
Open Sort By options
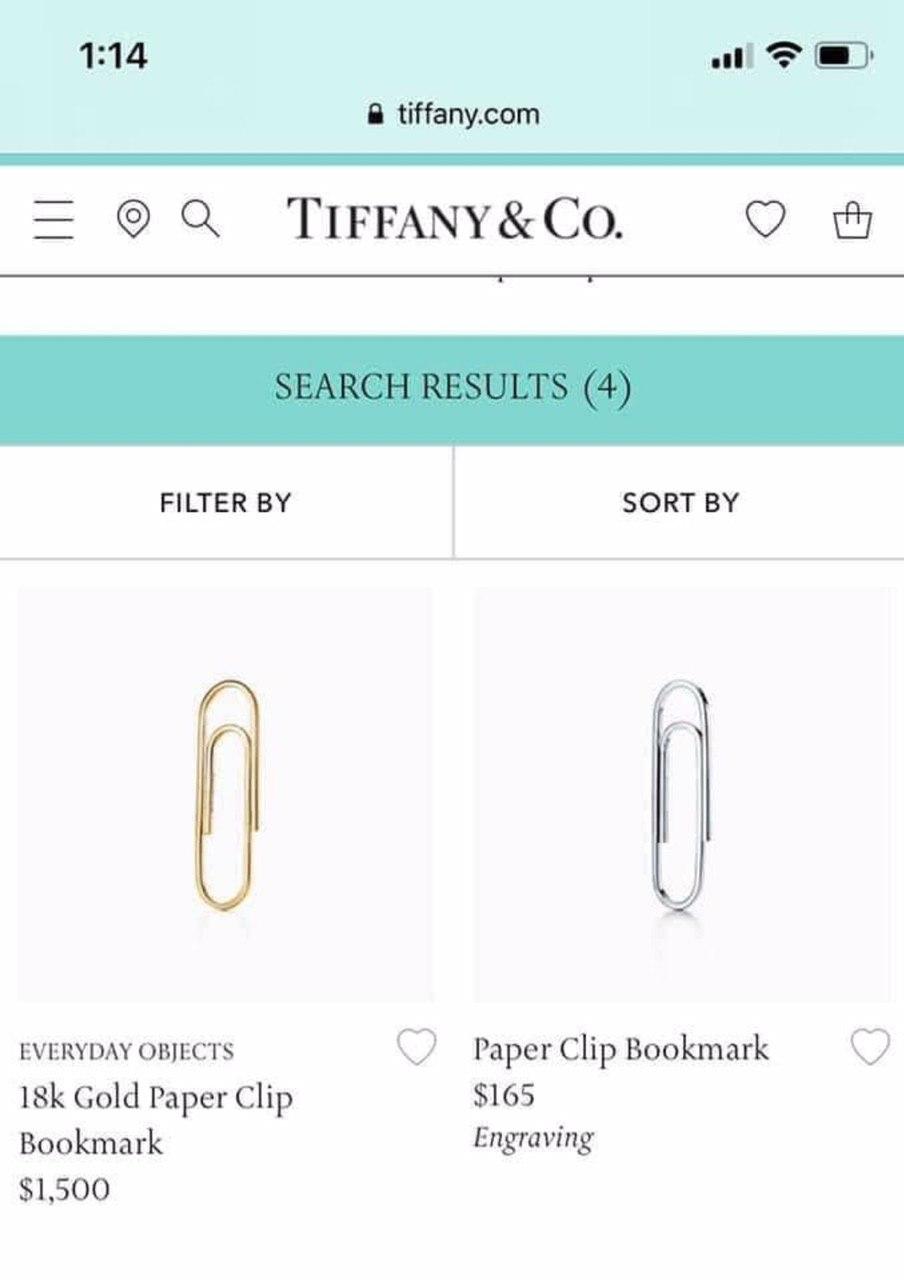[x=679, y=502]
